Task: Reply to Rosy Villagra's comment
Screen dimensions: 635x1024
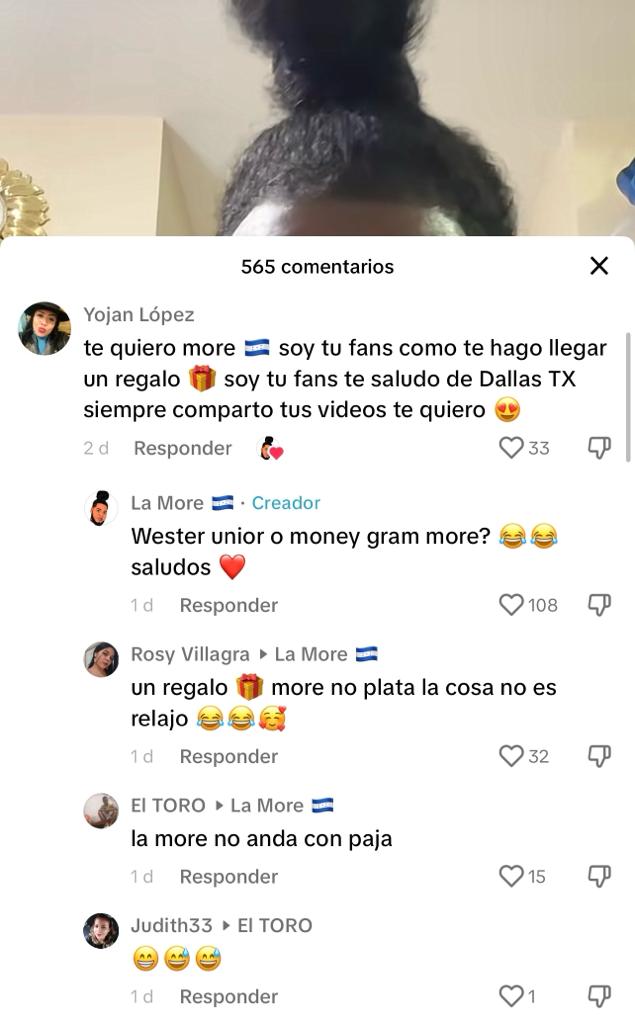Action: click(x=228, y=756)
